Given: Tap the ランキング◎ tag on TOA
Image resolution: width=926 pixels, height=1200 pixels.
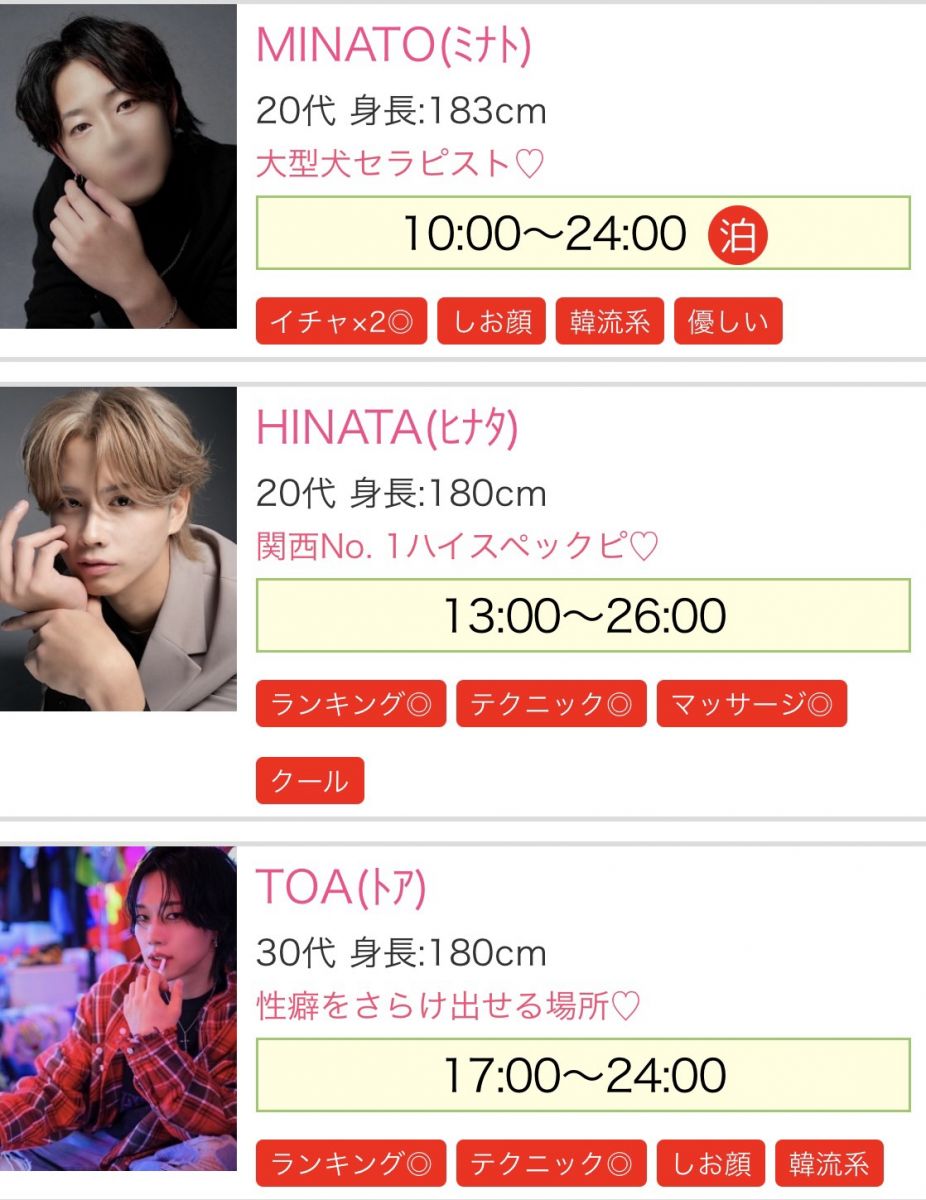Looking at the screenshot, I should [x=351, y=1164].
